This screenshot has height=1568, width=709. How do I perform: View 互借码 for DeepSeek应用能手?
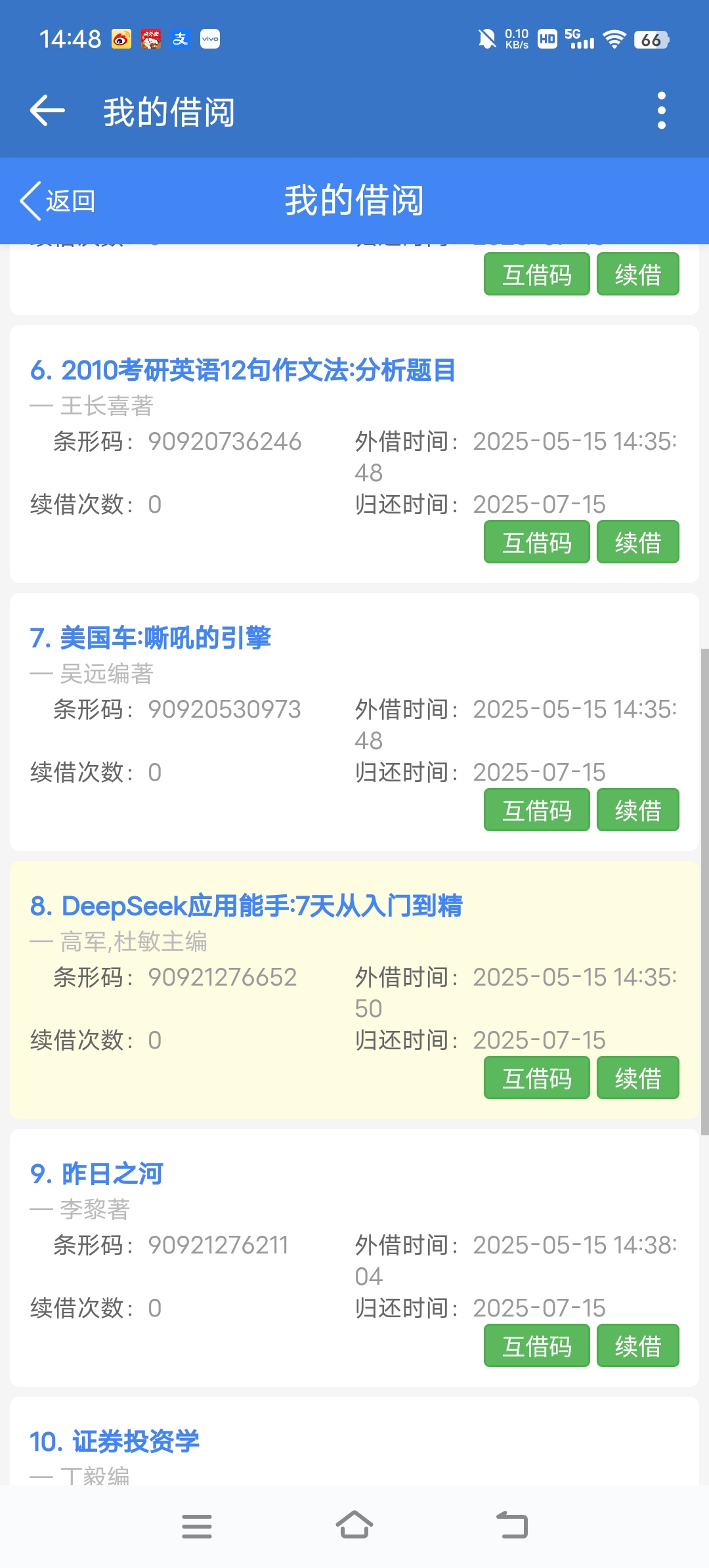[x=536, y=1078]
